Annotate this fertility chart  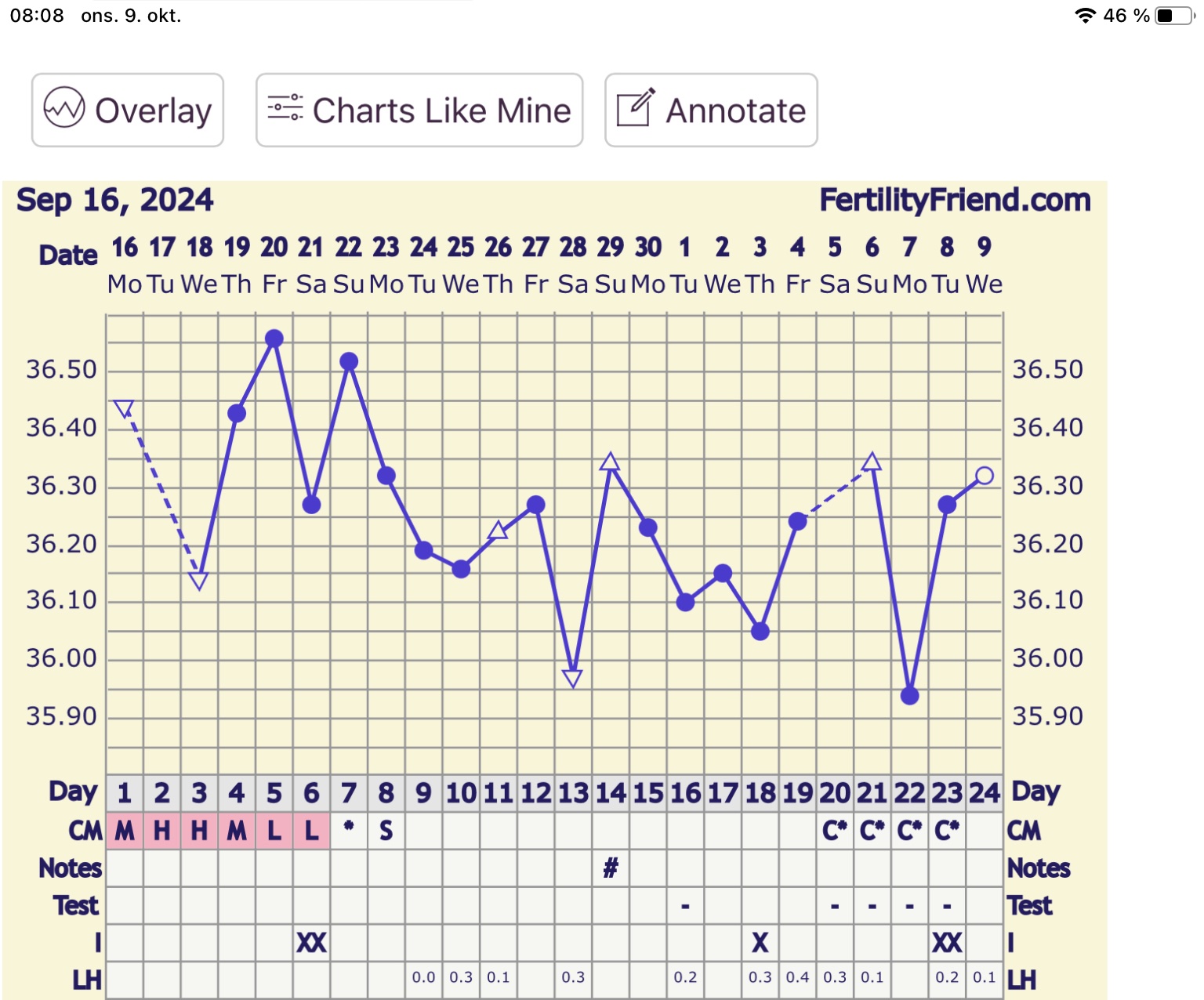click(711, 111)
